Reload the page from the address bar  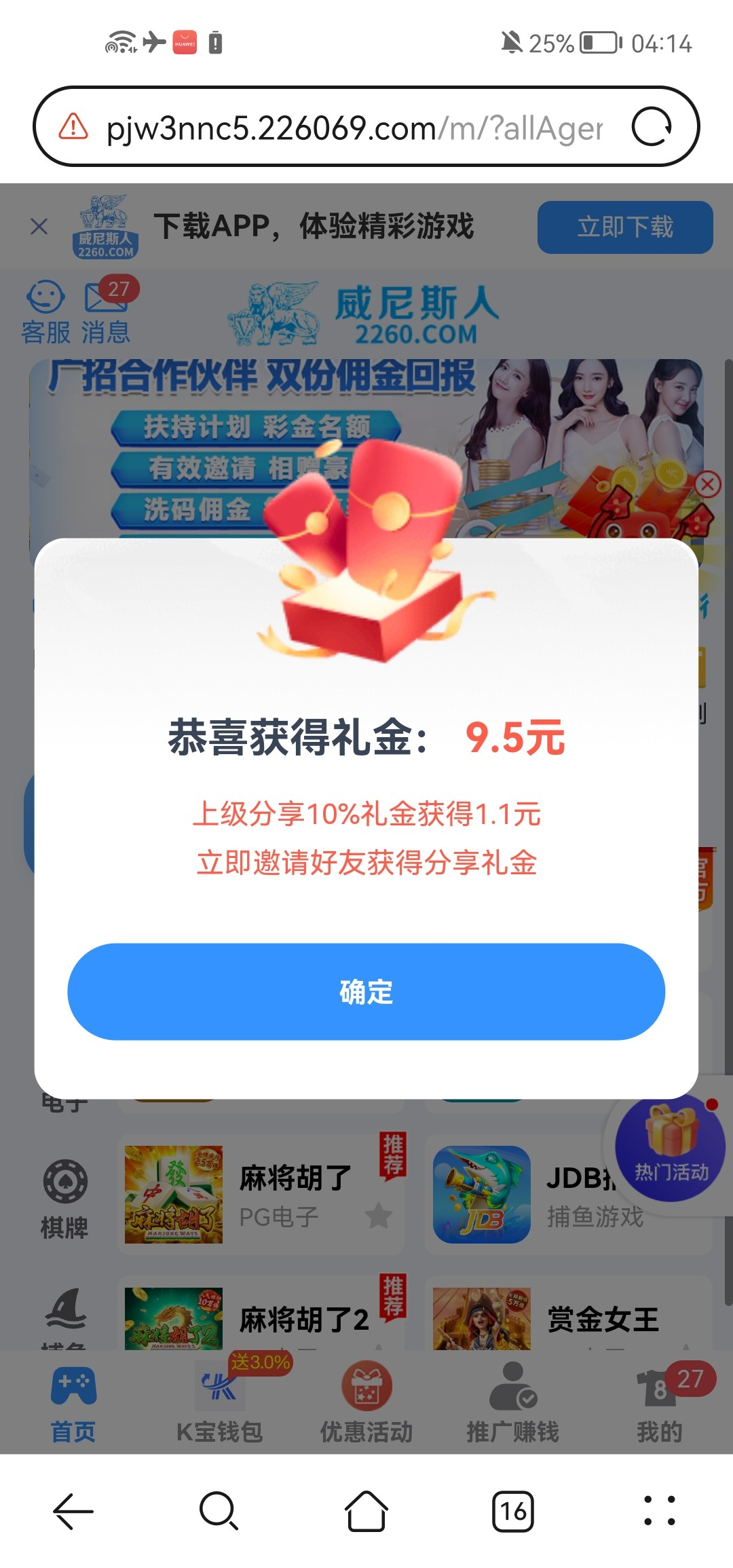(651, 127)
